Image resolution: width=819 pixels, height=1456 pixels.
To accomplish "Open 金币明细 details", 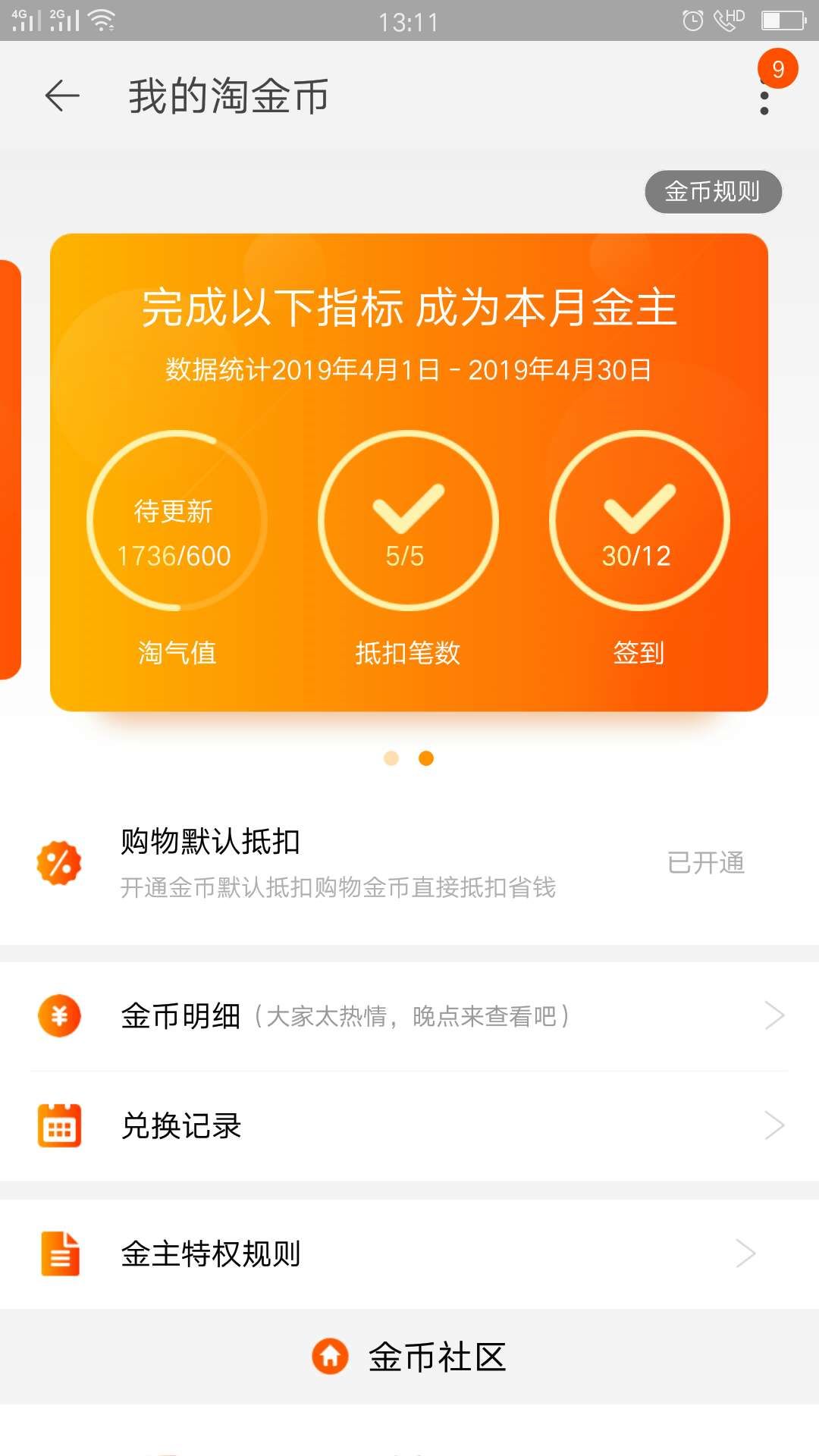I will [x=409, y=1016].
